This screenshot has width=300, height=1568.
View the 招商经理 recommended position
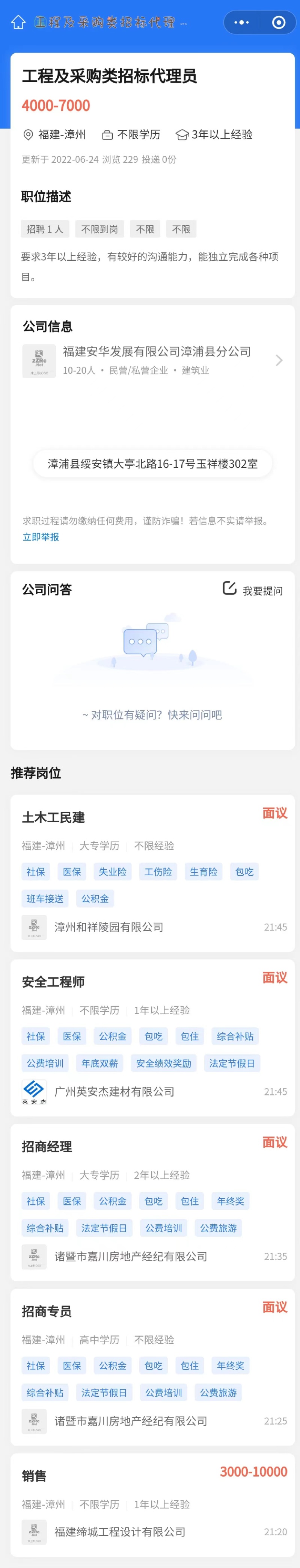coord(47,1146)
